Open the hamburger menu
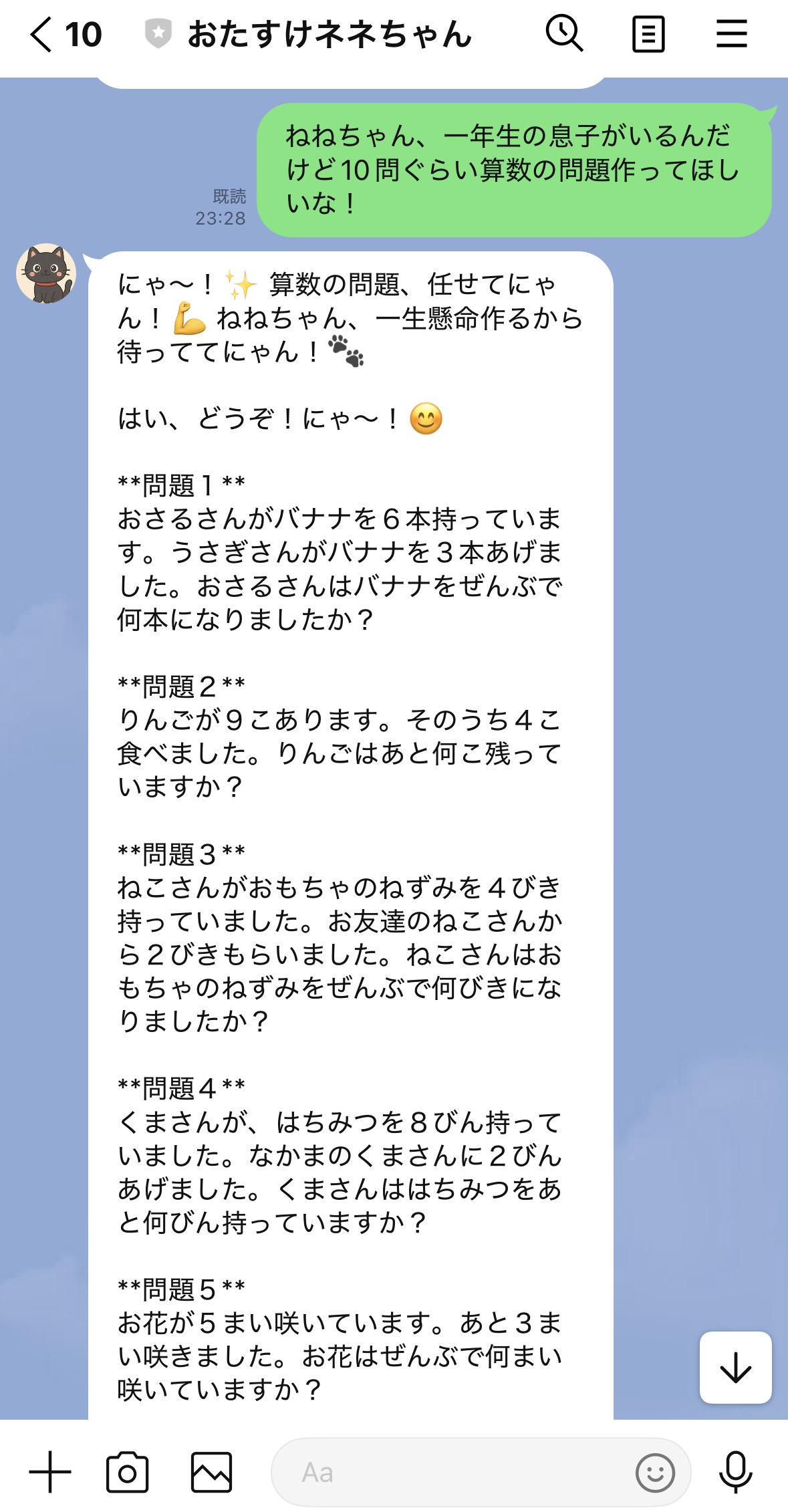This screenshot has width=788, height=1512. pos(731,34)
